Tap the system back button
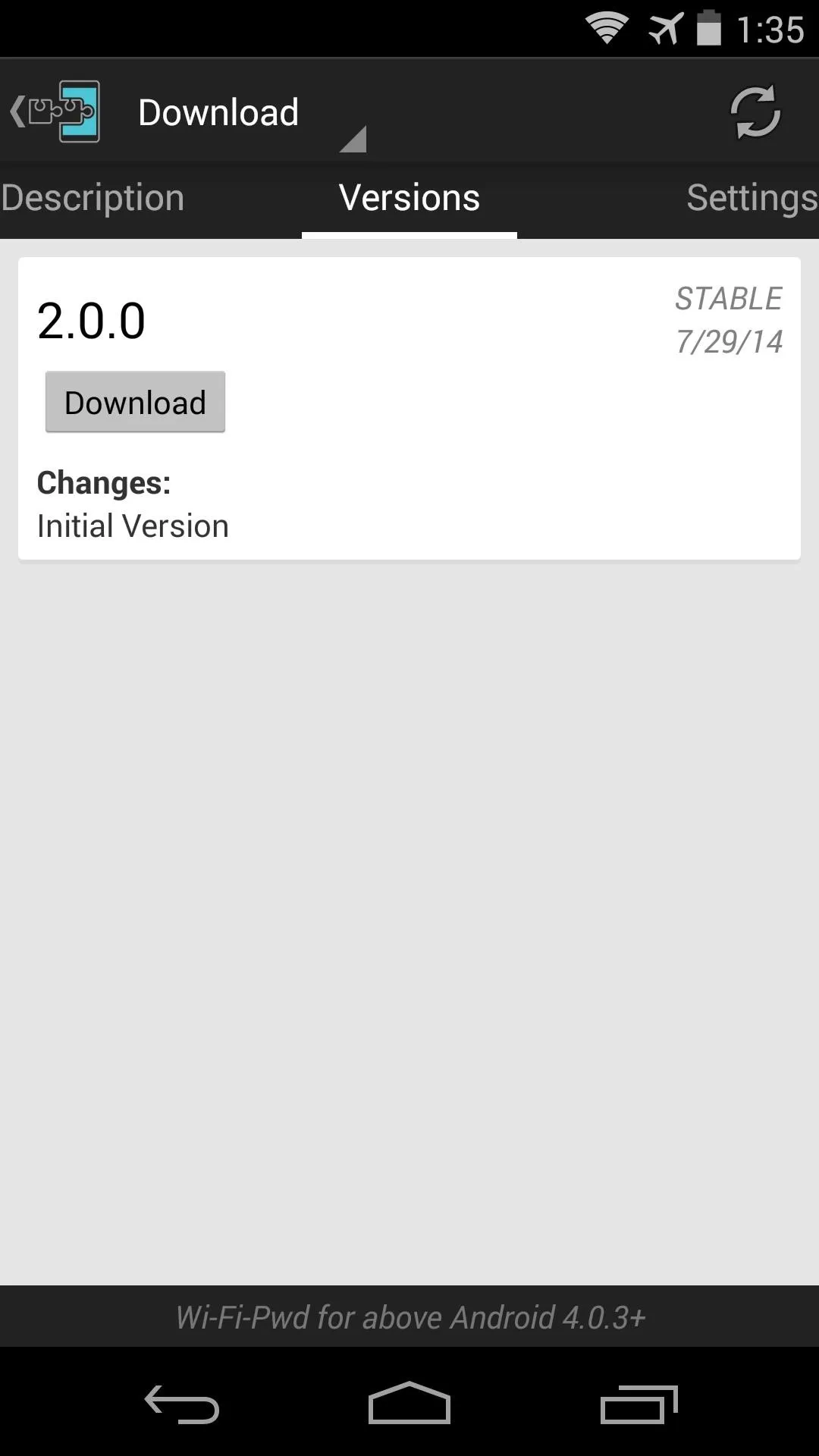 coord(182,1404)
